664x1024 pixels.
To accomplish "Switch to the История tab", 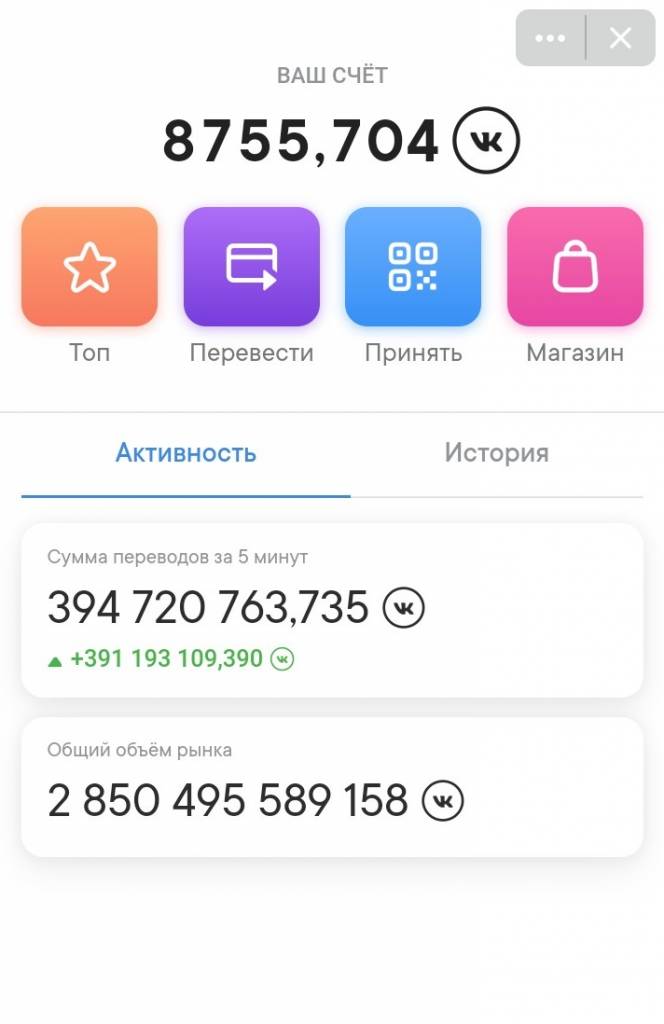I will point(496,453).
